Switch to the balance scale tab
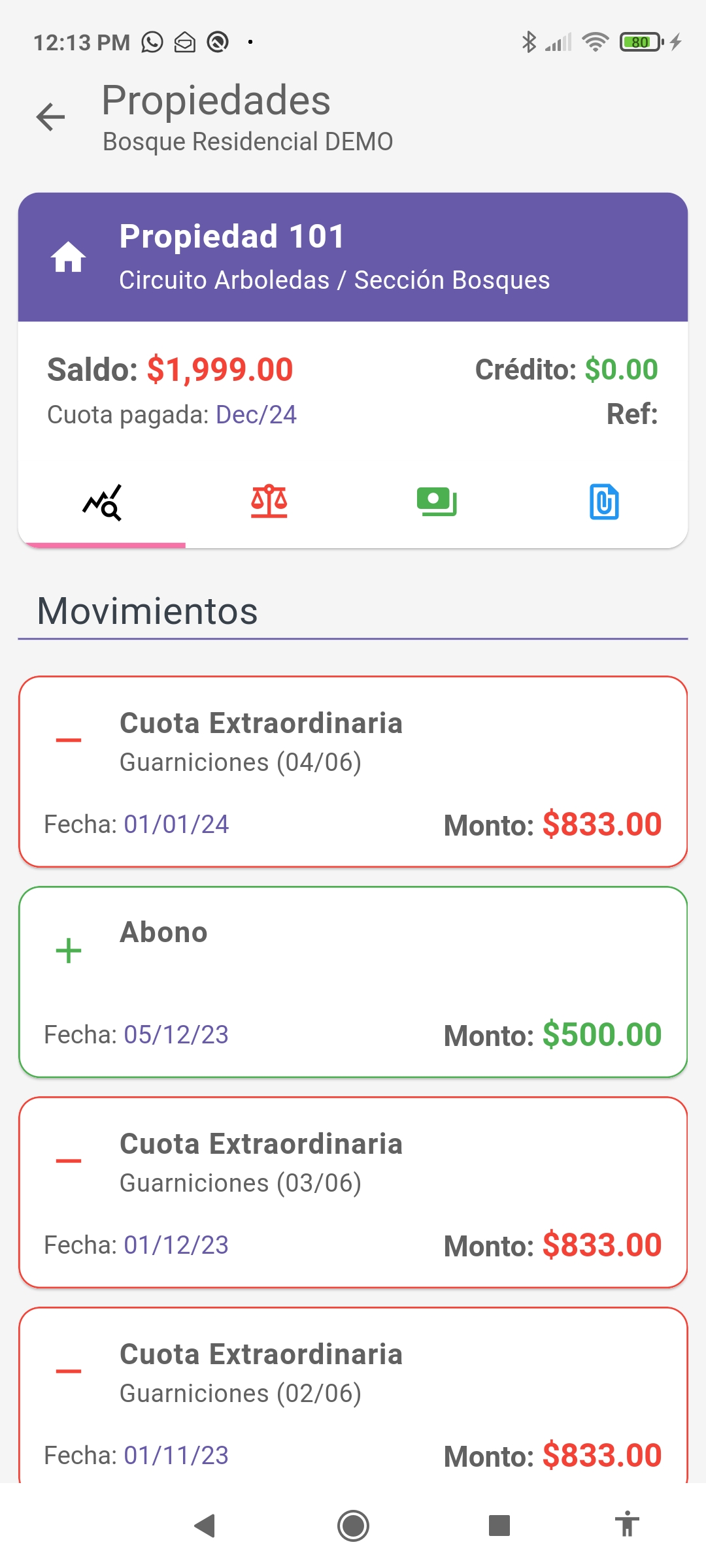Image resolution: width=706 pixels, height=1568 pixels. click(x=269, y=502)
